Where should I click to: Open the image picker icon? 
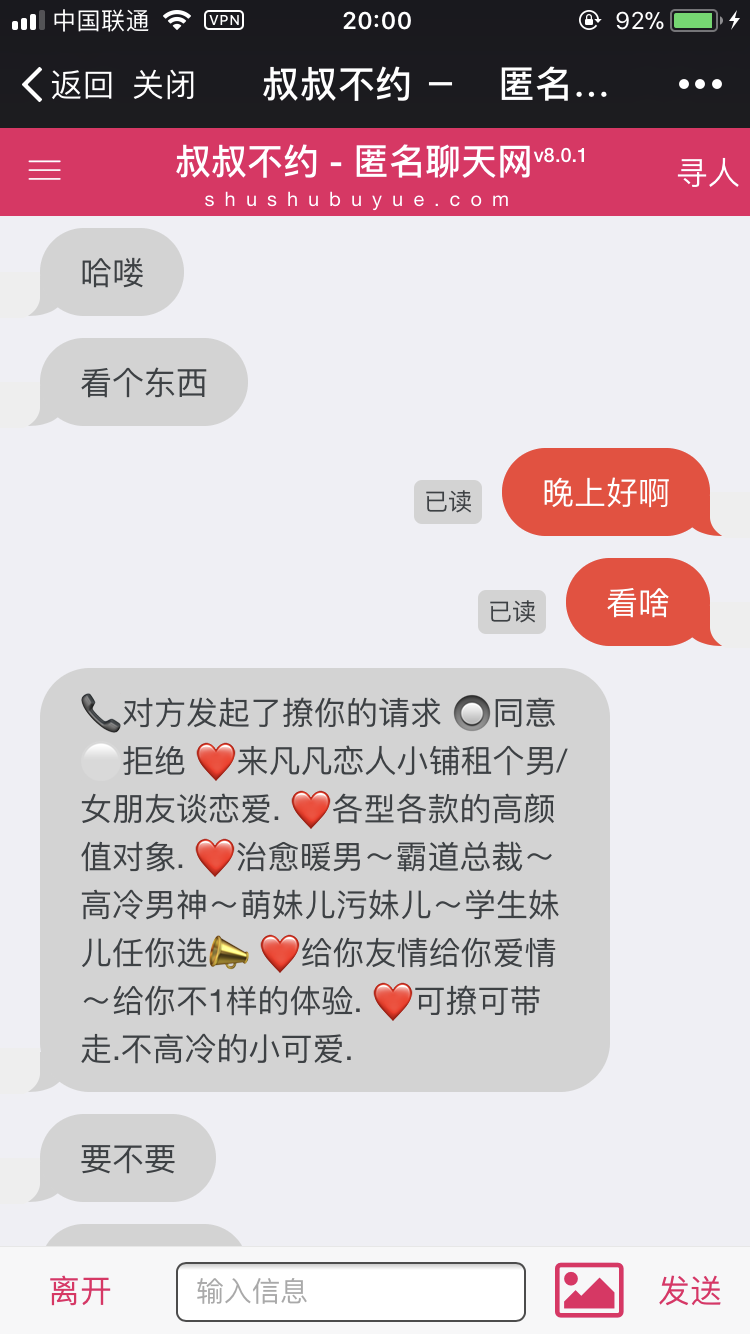(588, 1291)
